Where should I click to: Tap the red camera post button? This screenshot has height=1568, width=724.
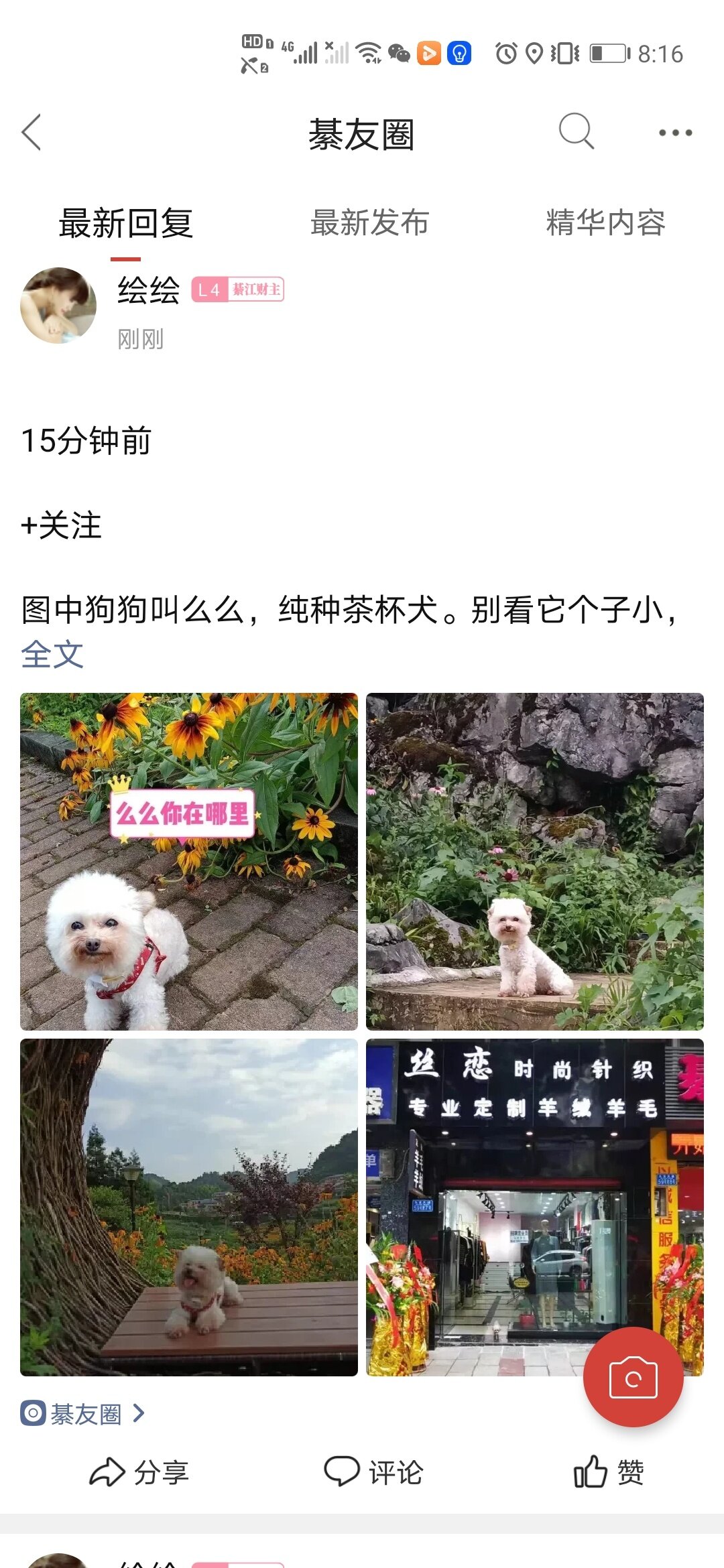(633, 1377)
